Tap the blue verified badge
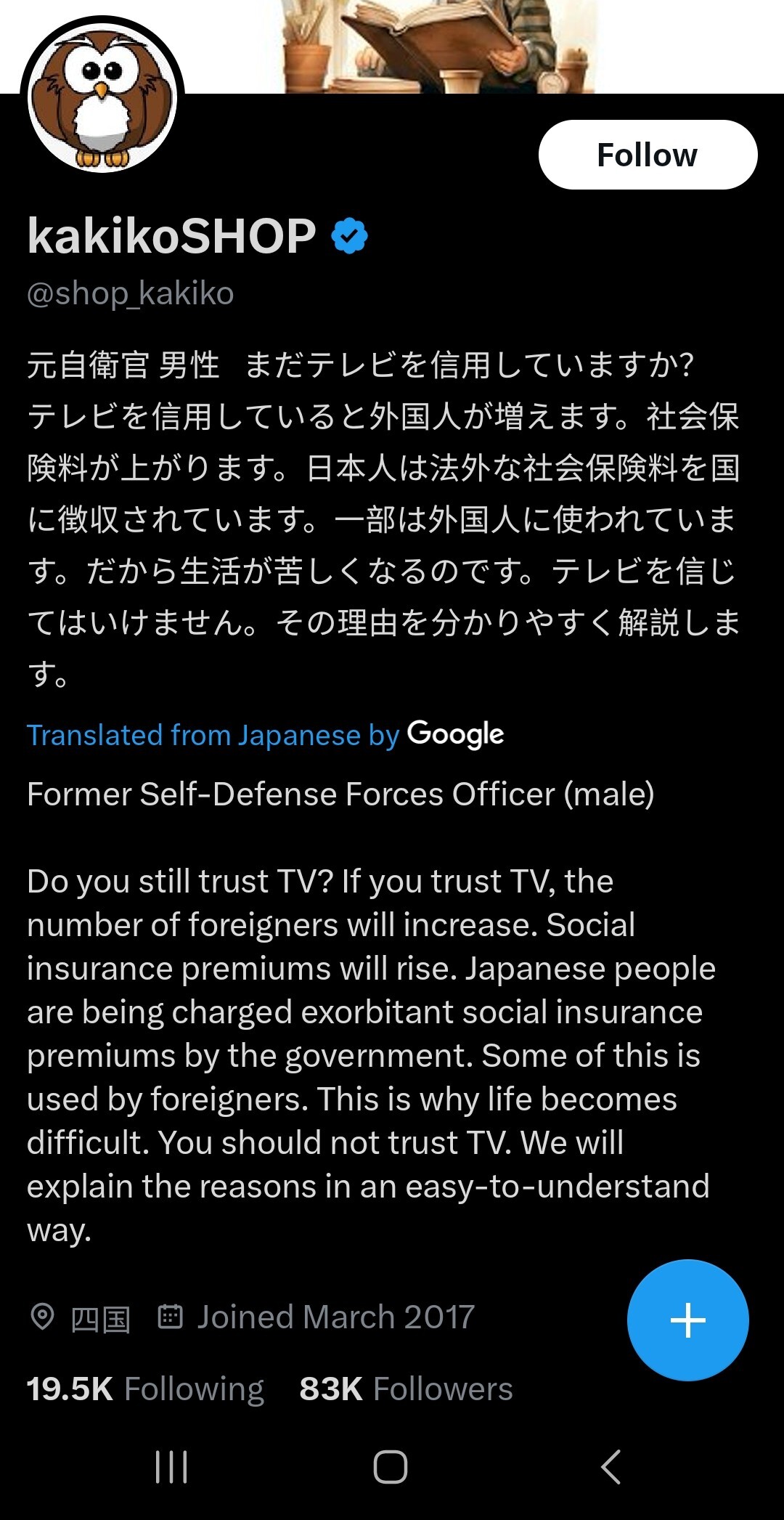Viewport: 784px width, 1520px height. tap(349, 236)
